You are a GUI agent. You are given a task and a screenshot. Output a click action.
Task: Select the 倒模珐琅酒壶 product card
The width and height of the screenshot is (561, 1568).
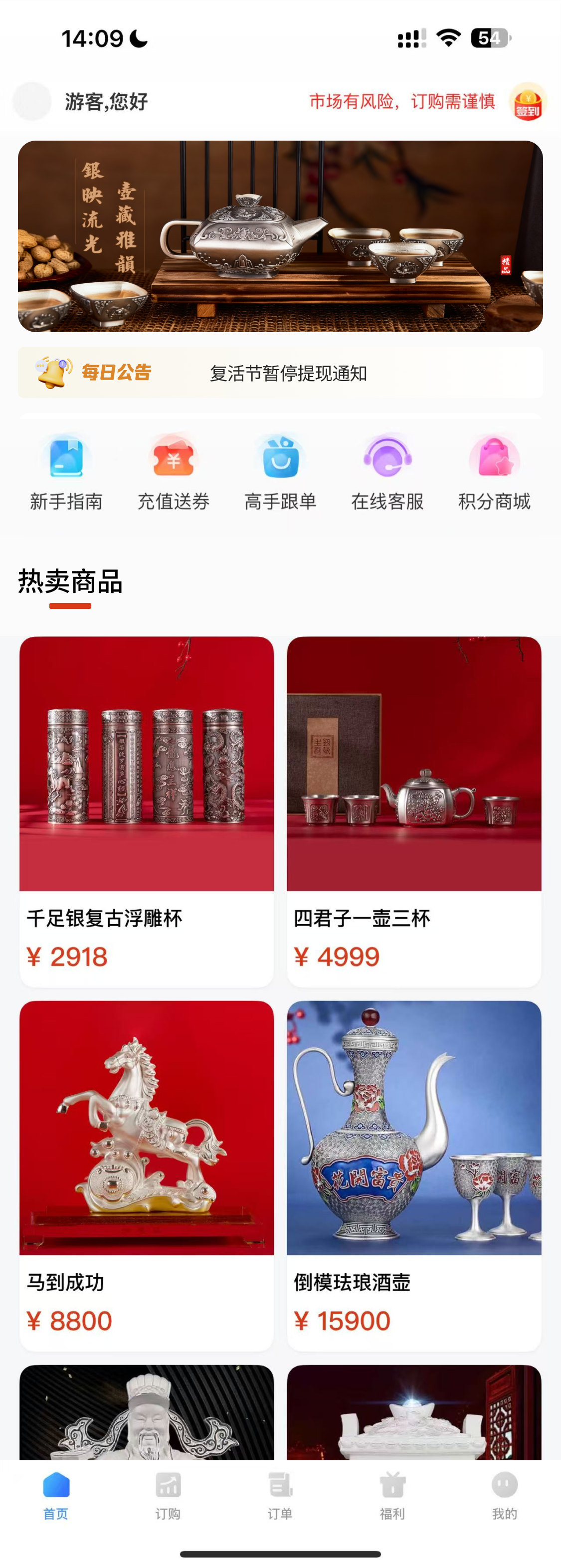point(414,1175)
